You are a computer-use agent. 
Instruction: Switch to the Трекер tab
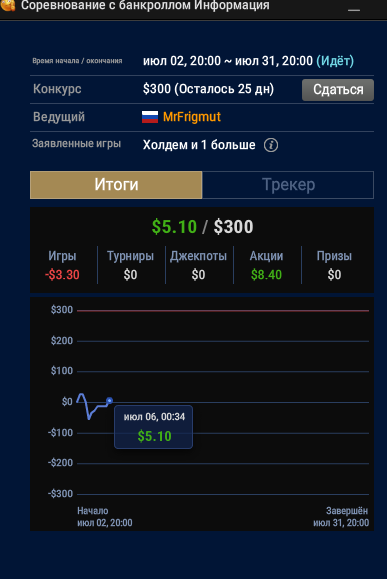point(288,185)
